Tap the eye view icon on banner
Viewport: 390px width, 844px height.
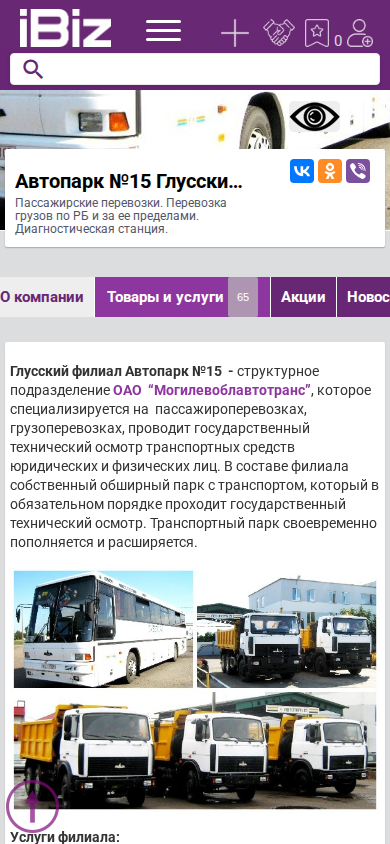tap(315, 116)
